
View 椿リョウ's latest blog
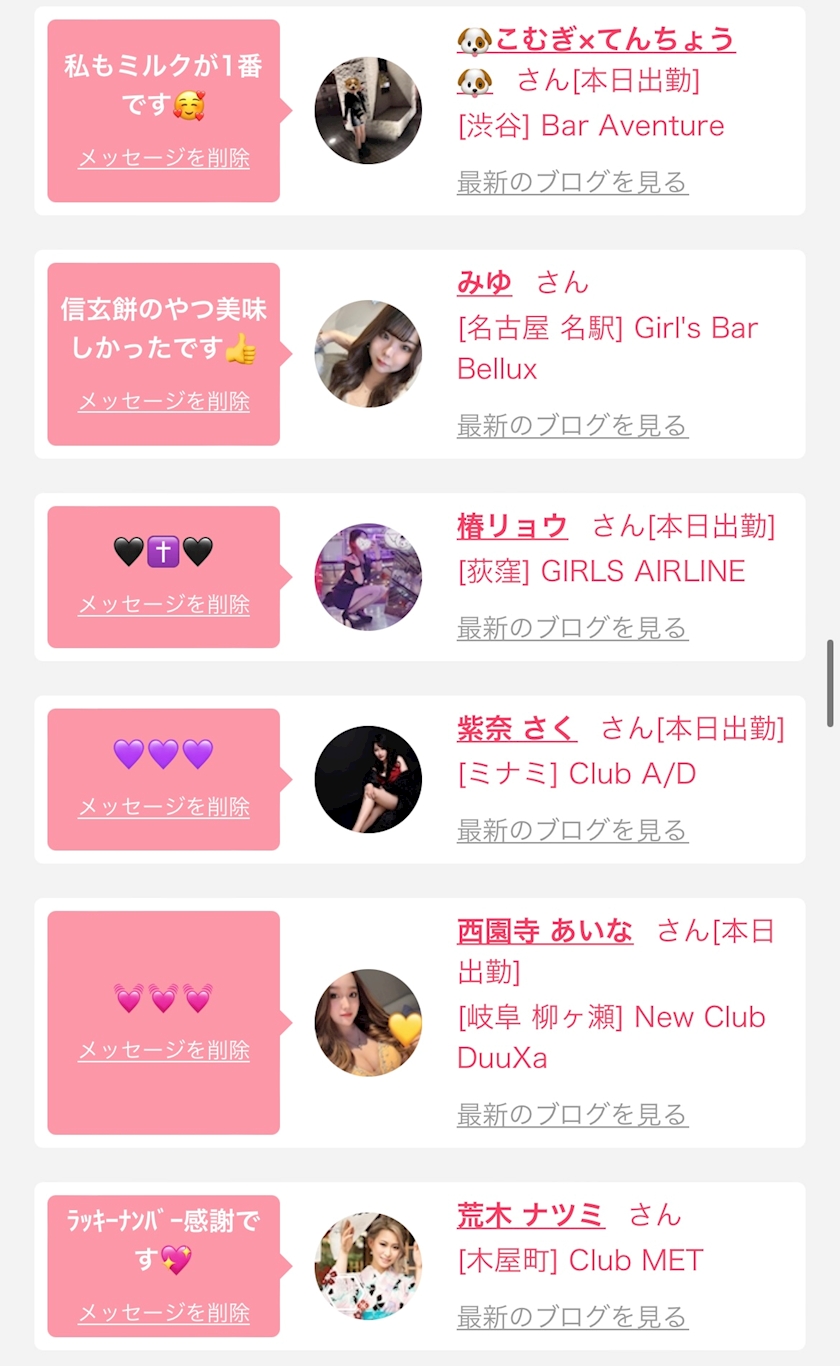tap(572, 628)
